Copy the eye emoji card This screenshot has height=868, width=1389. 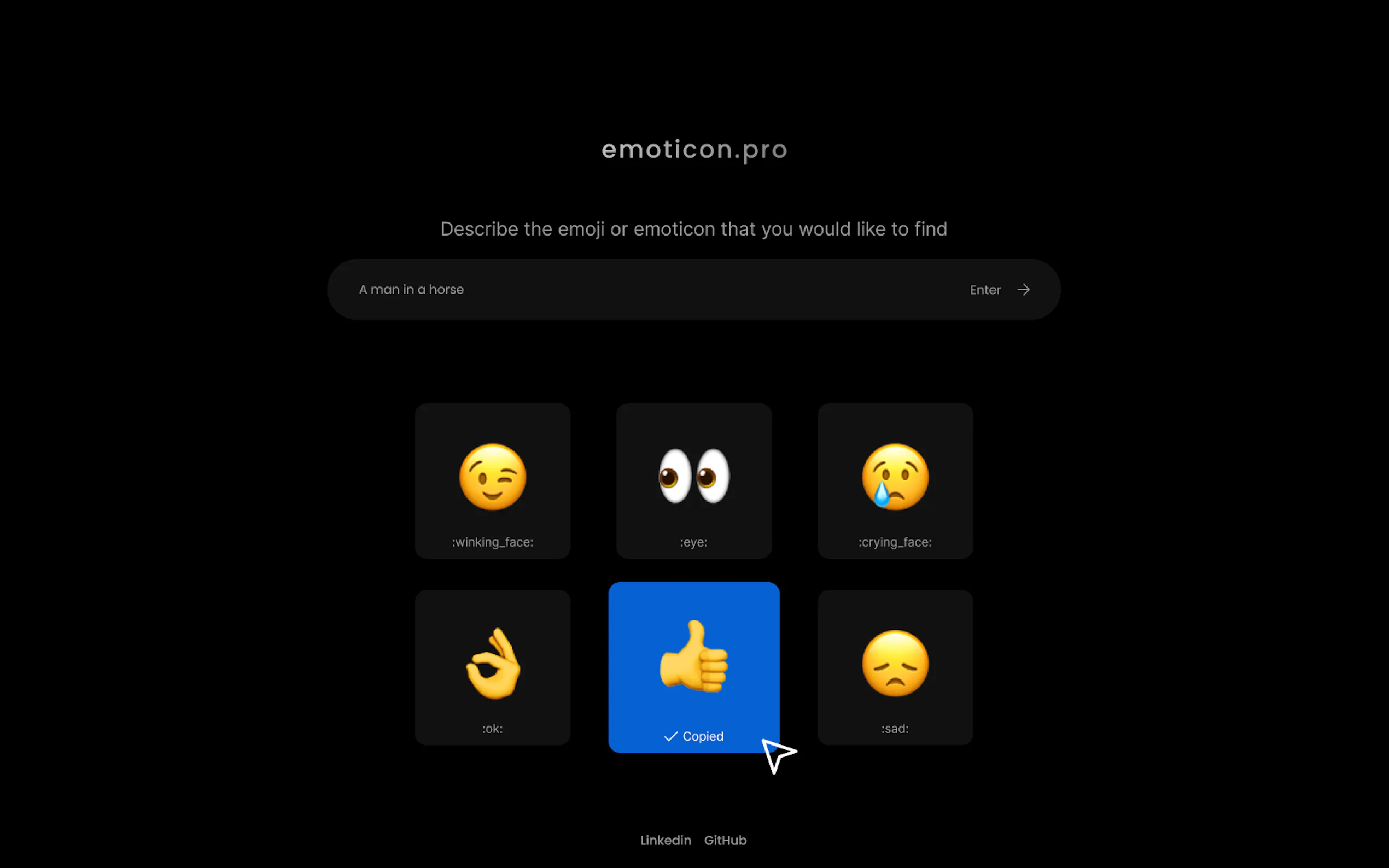click(x=693, y=480)
